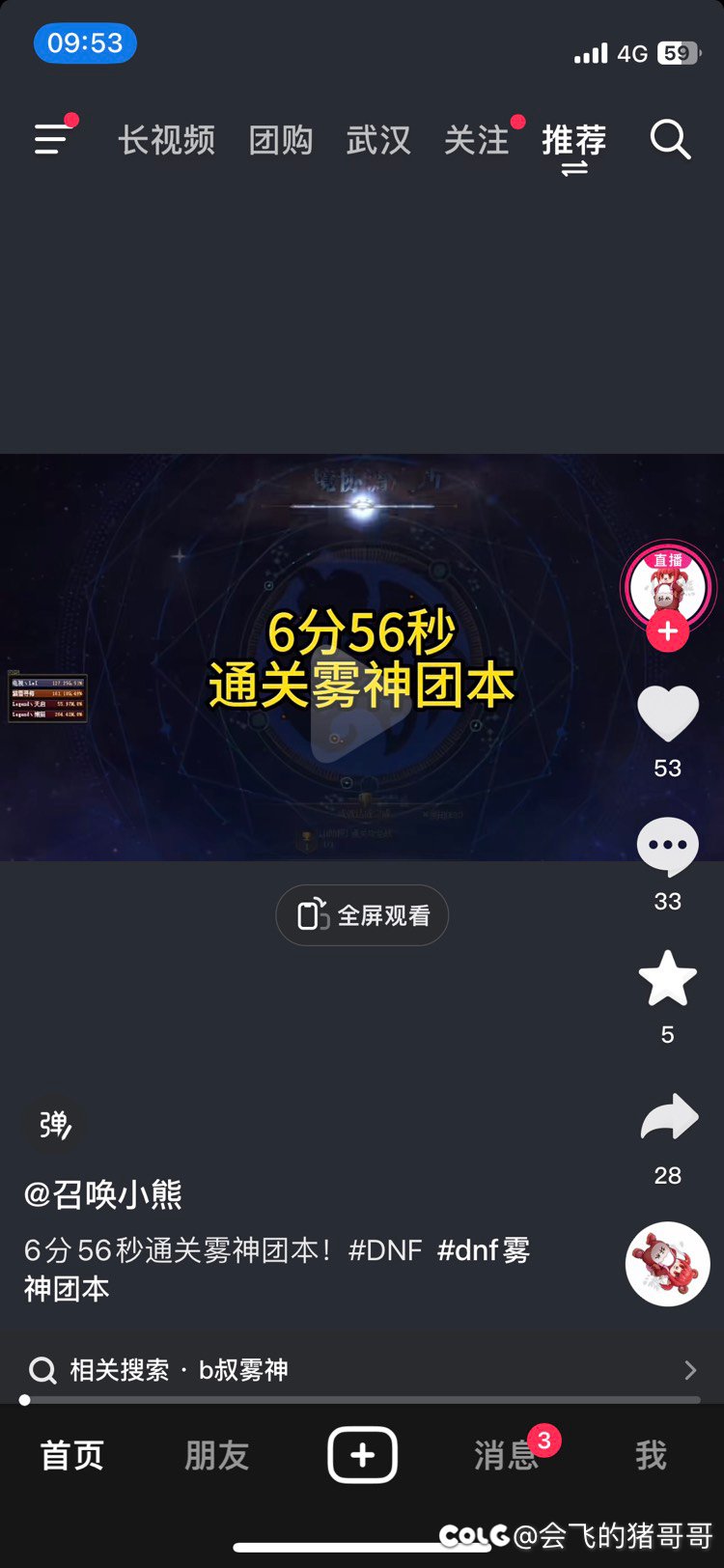This screenshot has height=1568, width=724.
Task: Search for content via the magnifier icon
Action: point(670,139)
